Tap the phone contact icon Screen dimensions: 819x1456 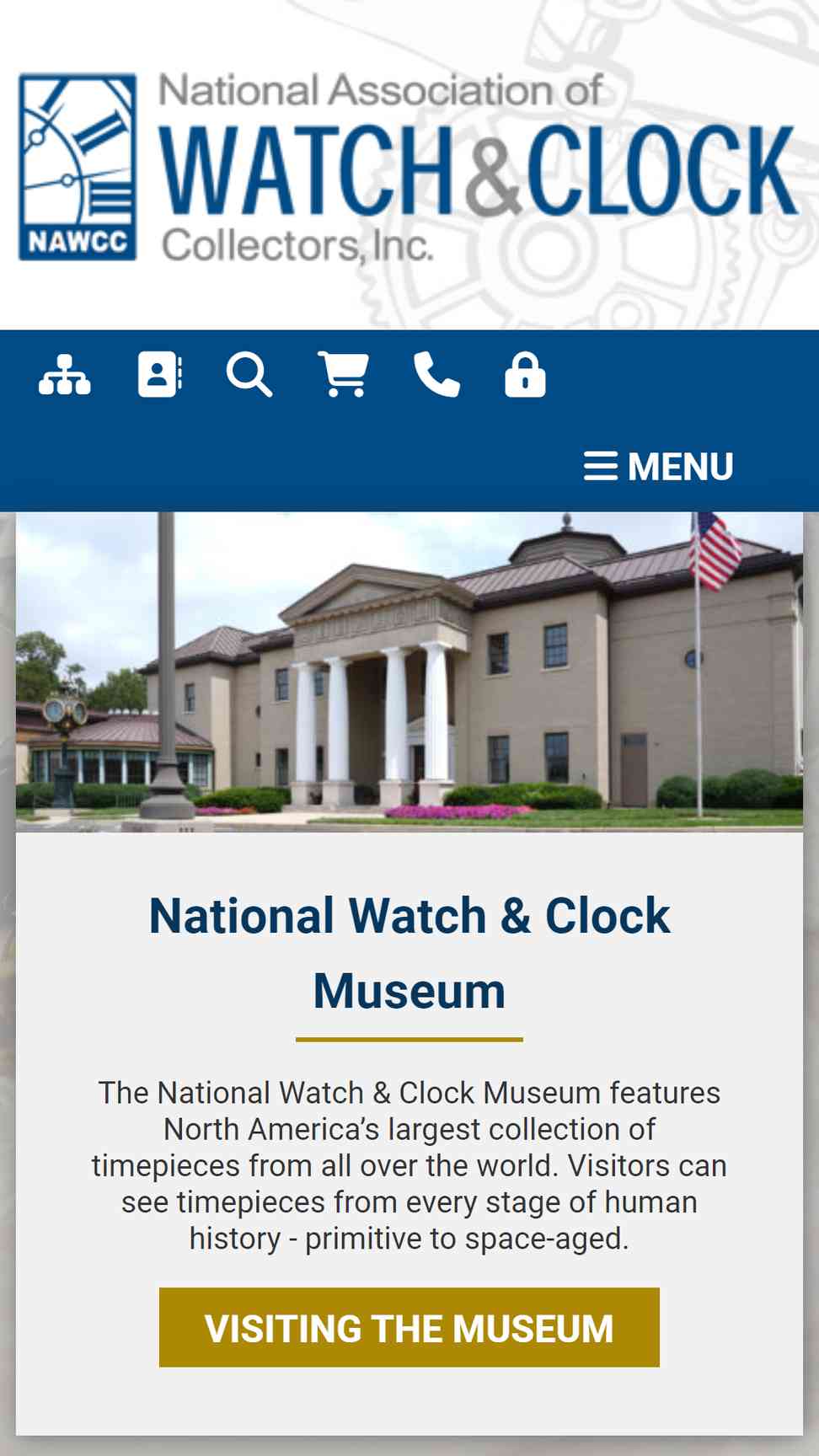[436, 375]
